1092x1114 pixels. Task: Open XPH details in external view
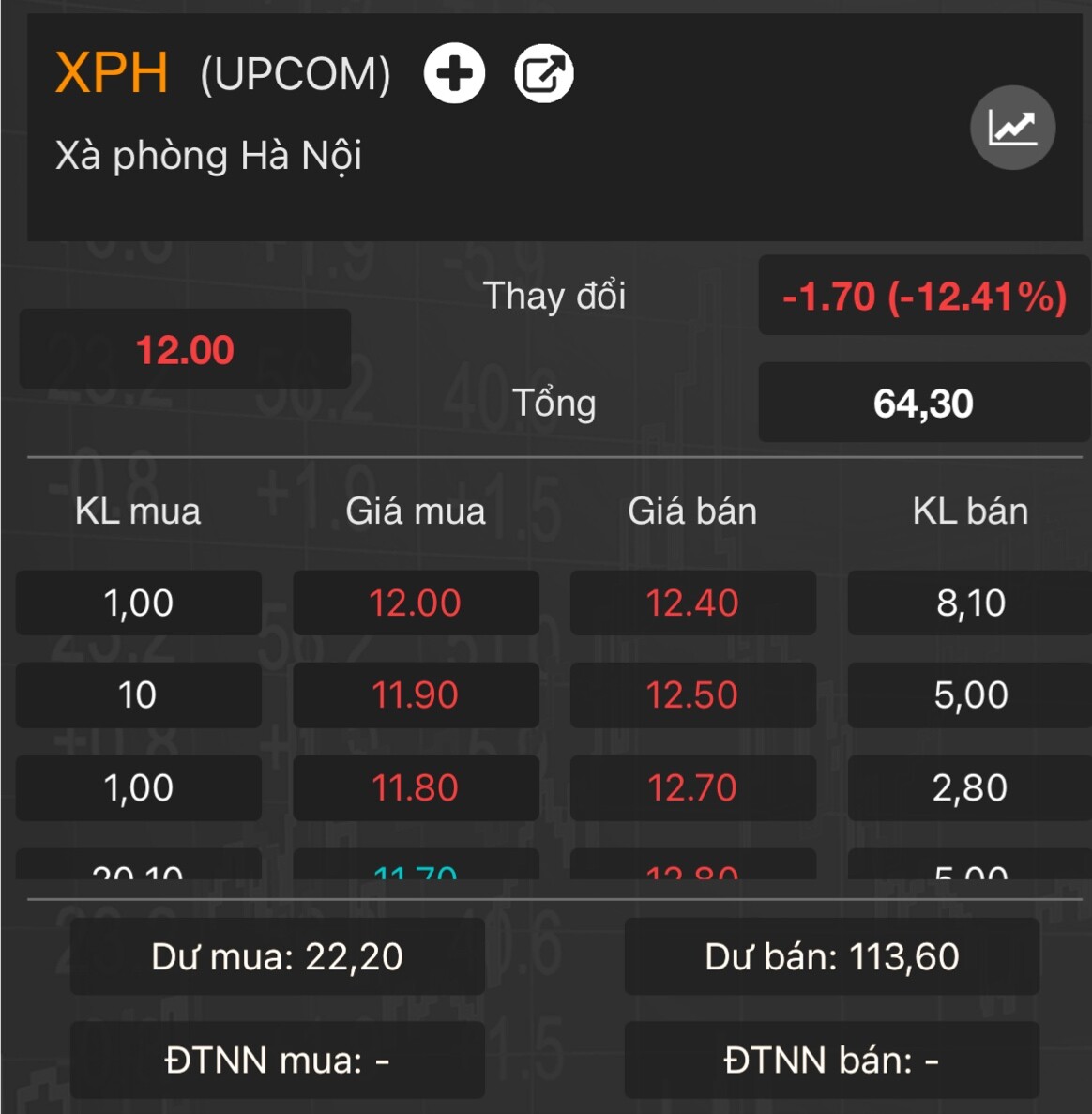tap(544, 73)
